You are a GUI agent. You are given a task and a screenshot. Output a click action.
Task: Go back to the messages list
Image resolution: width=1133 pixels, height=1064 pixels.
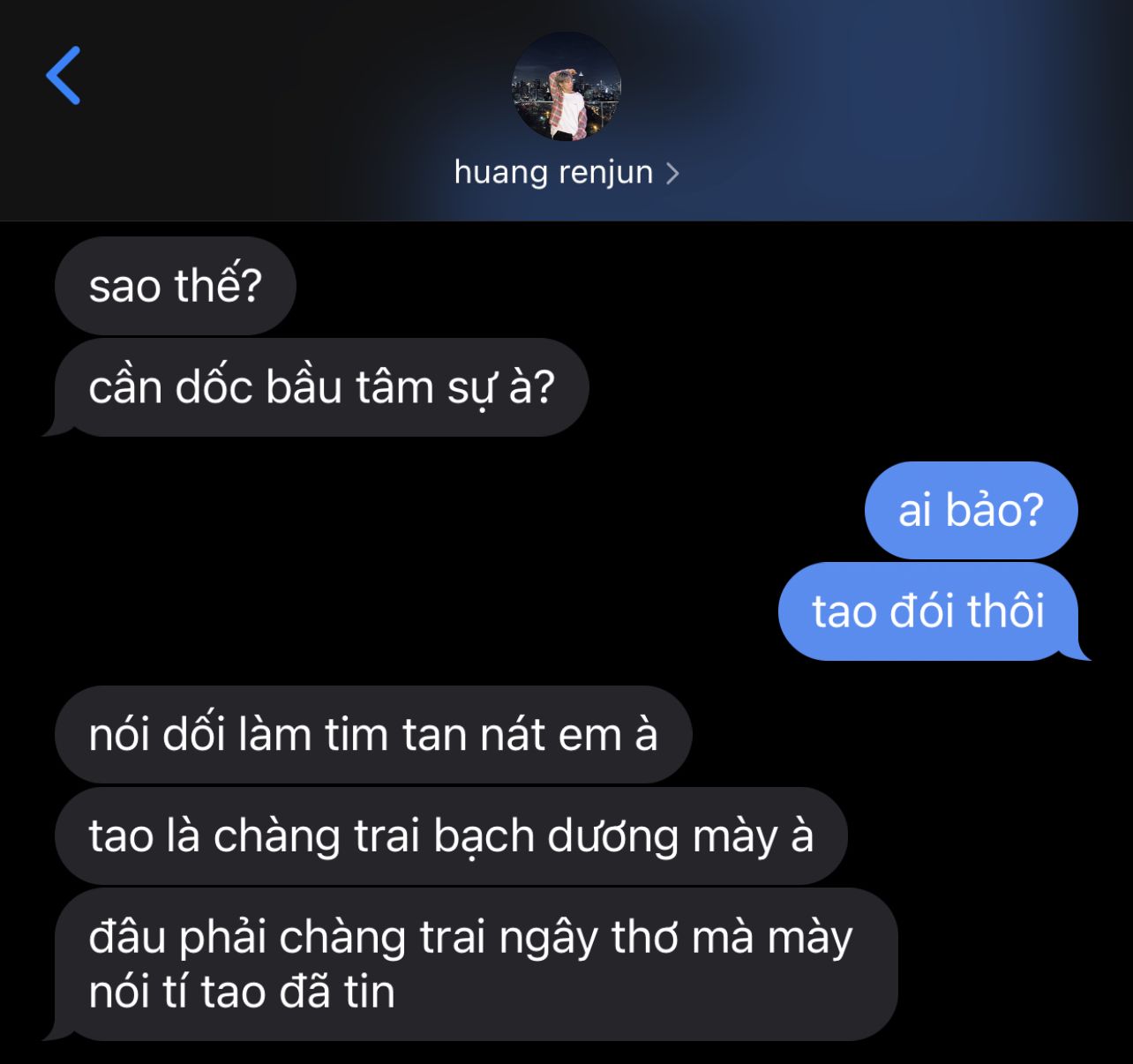point(64,76)
